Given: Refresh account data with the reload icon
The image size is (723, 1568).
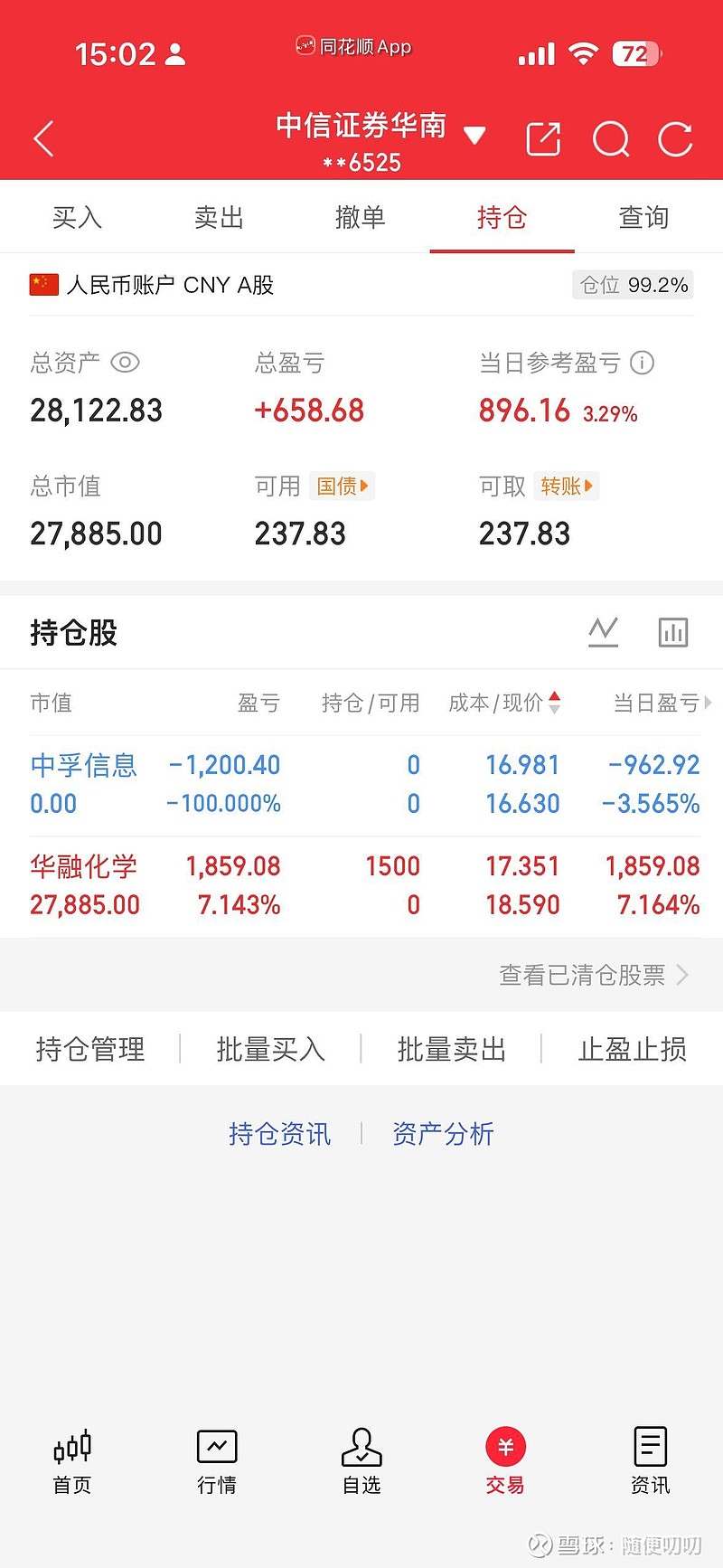Looking at the screenshot, I should click(x=674, y=139).
